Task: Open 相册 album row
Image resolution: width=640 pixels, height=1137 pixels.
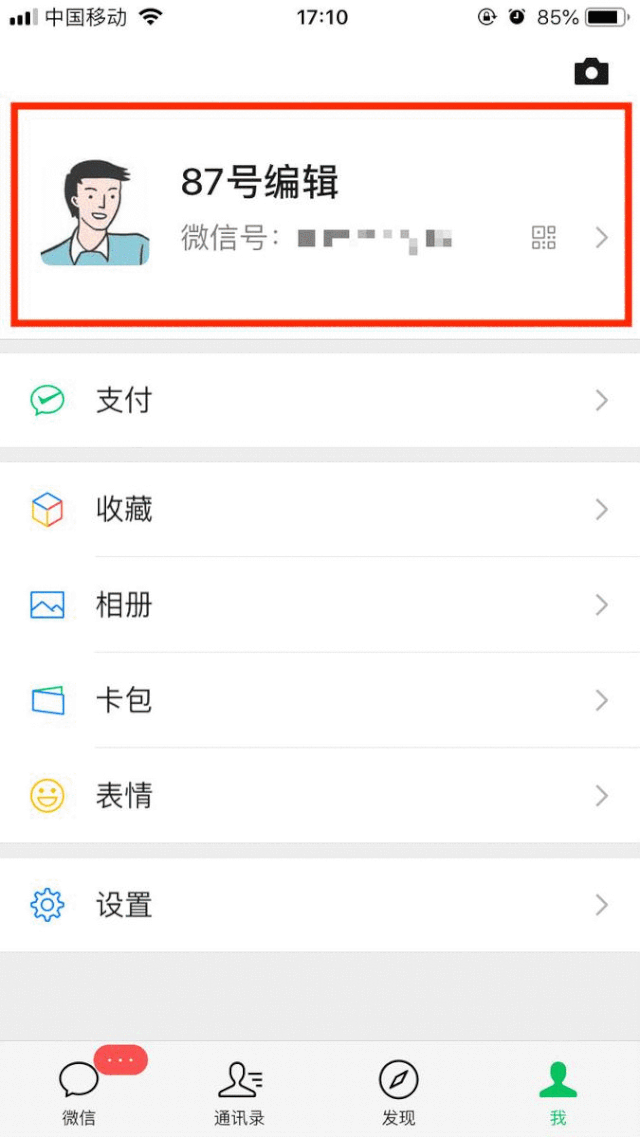Action: click(x=320, y=605)
